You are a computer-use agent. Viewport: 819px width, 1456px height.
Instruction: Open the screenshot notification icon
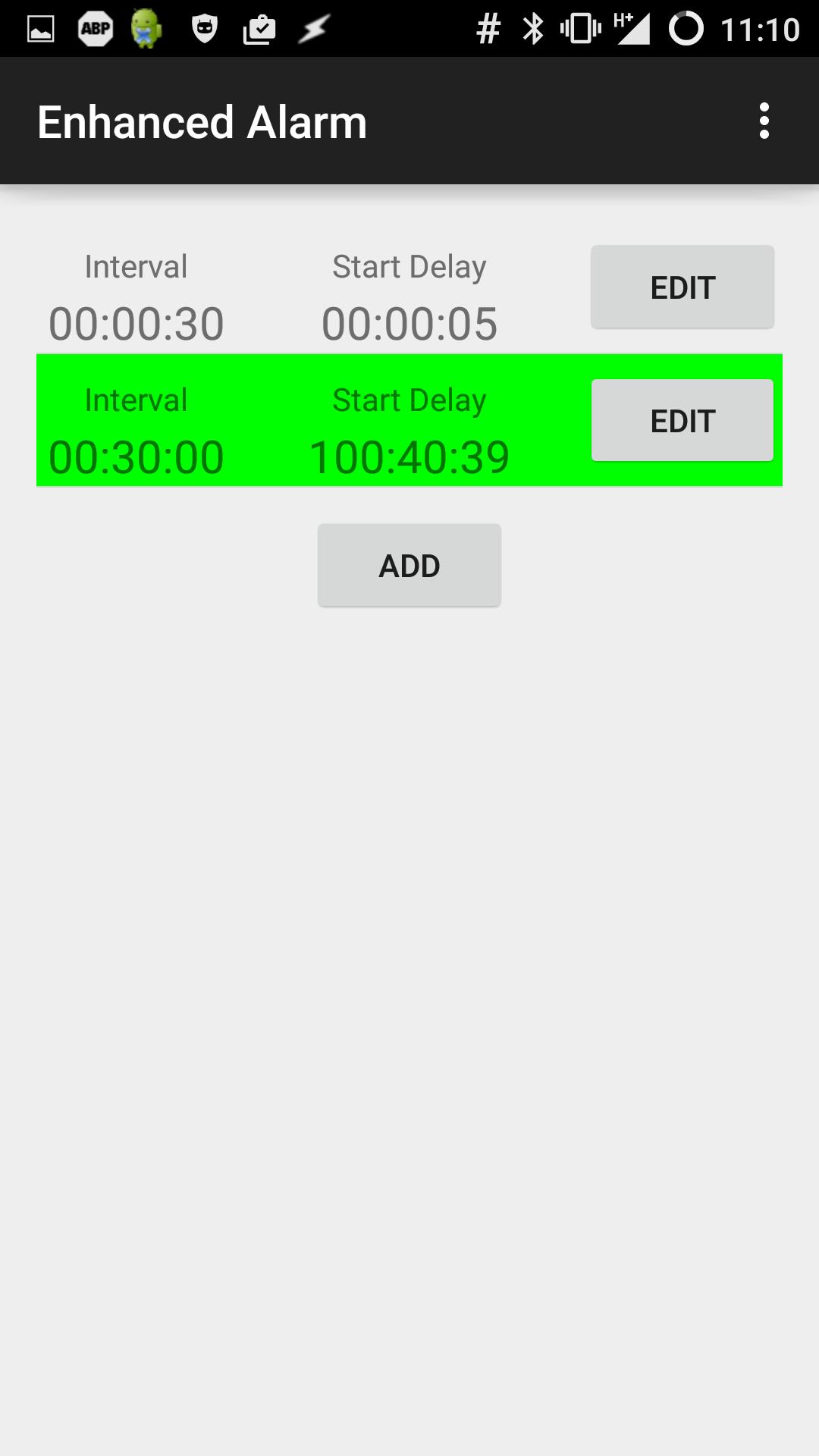coord(41,28)
